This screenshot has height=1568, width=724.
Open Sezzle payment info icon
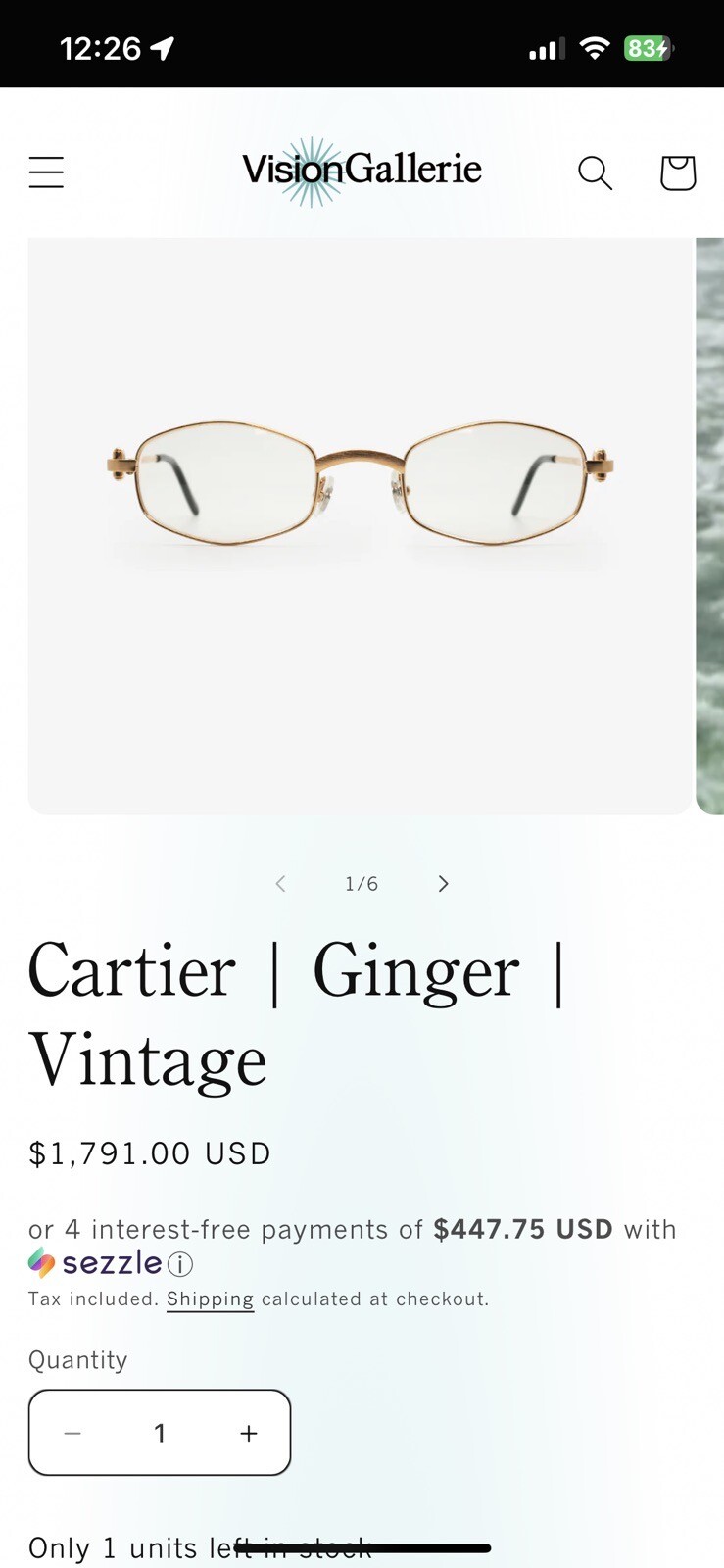pyautogui.click(x=180, y=1264)
